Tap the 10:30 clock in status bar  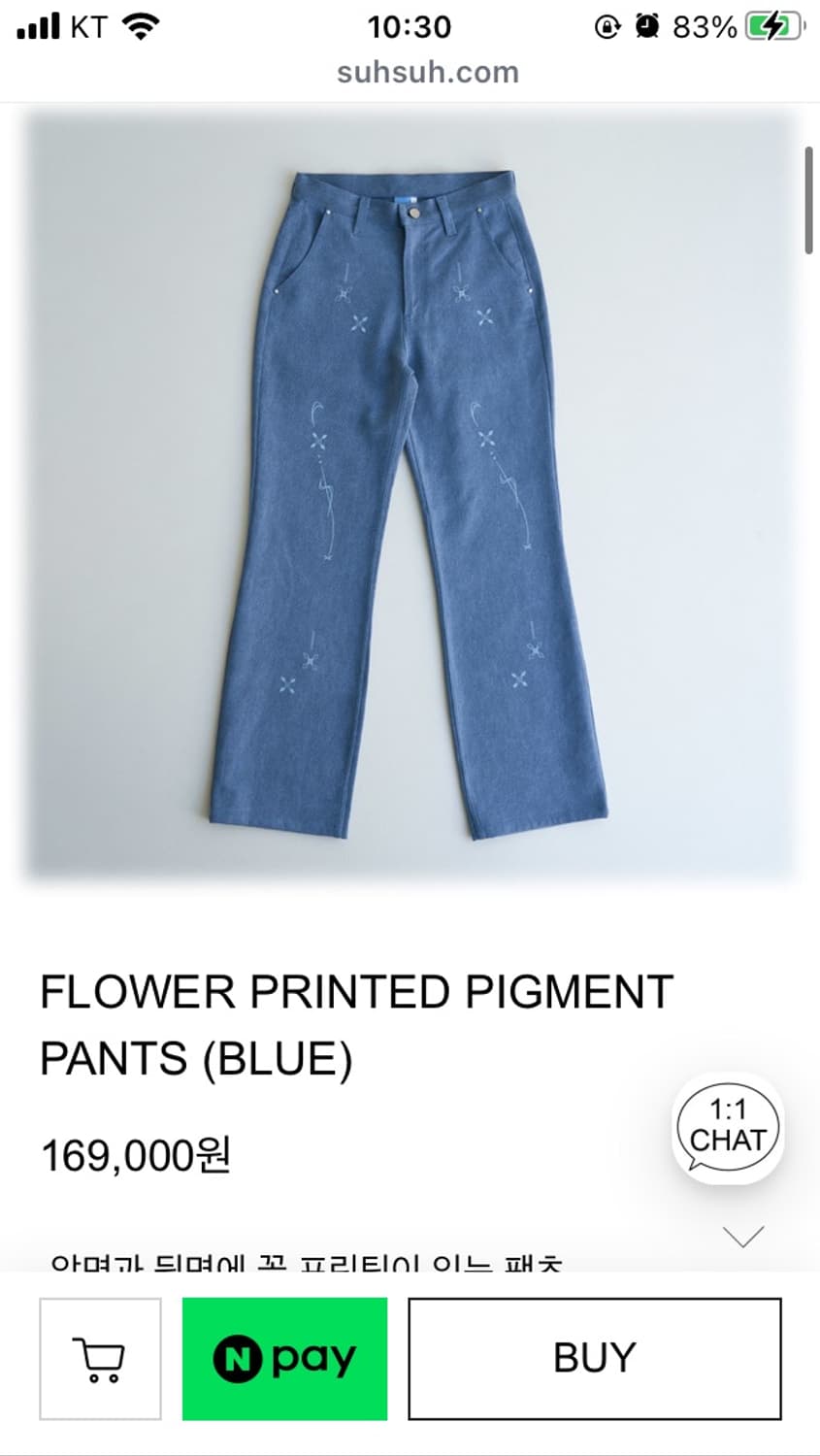tap(410, 26)
